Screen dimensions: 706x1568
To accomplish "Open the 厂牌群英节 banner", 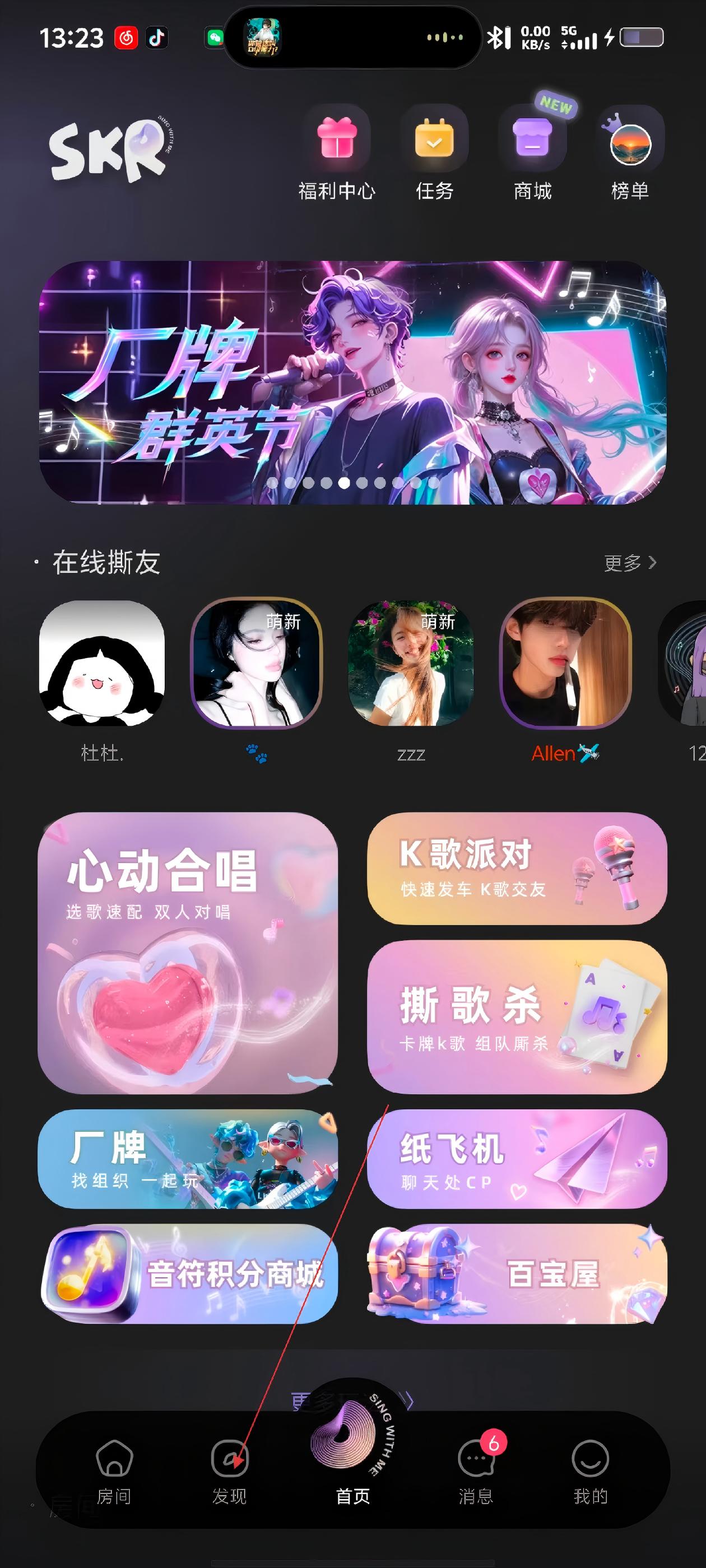I will pyautogui.click(x=352, y=382).
